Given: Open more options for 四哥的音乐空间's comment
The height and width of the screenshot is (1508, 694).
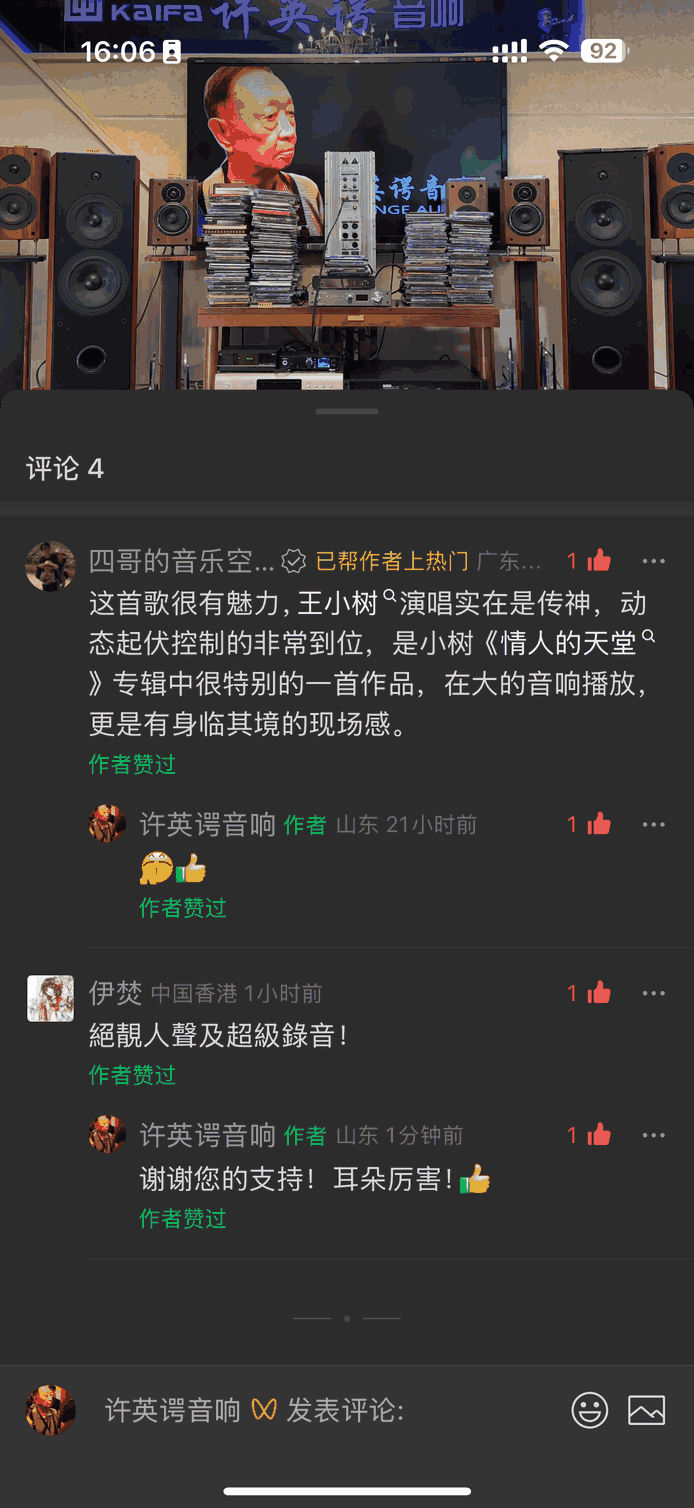Looking at the screenshot, I should (654, 561).
